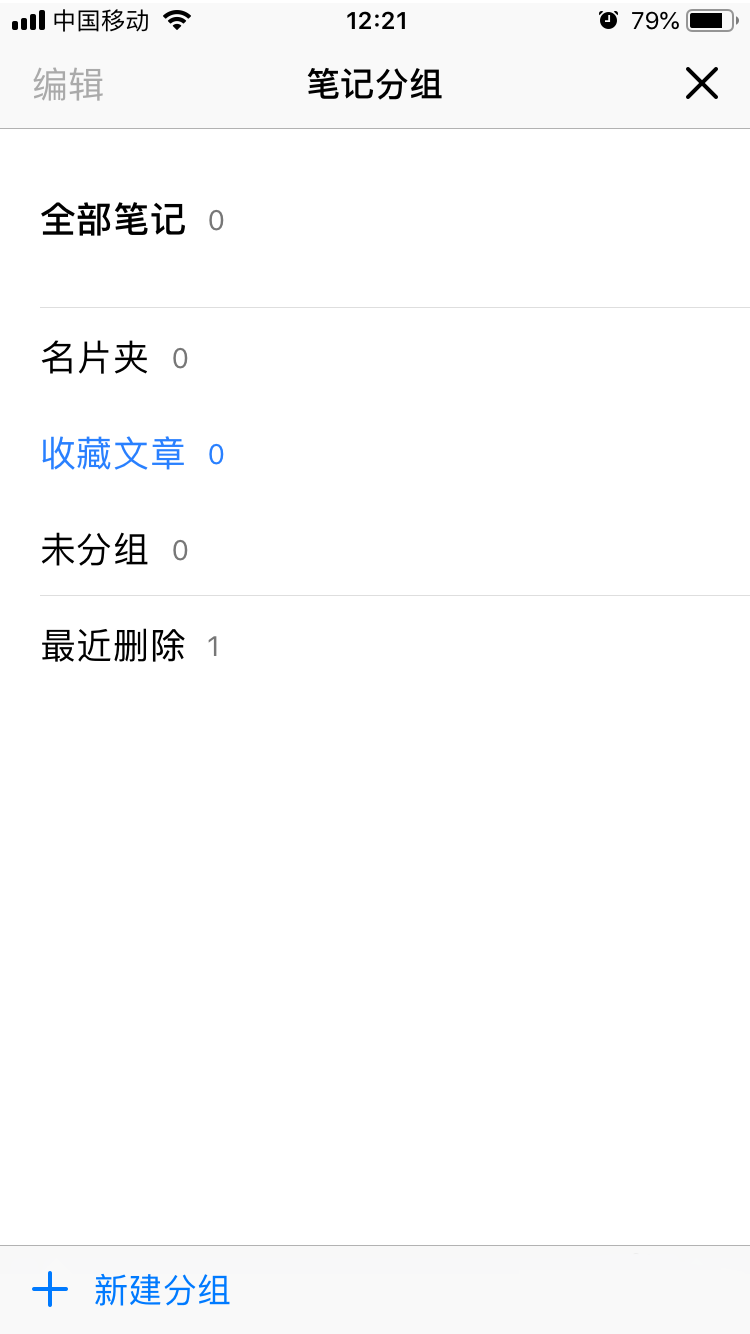Image resolution: width=750 pixels, height=1334 pixels.
Task: Tap the battery icon at top right
Action: coord(711,18)
